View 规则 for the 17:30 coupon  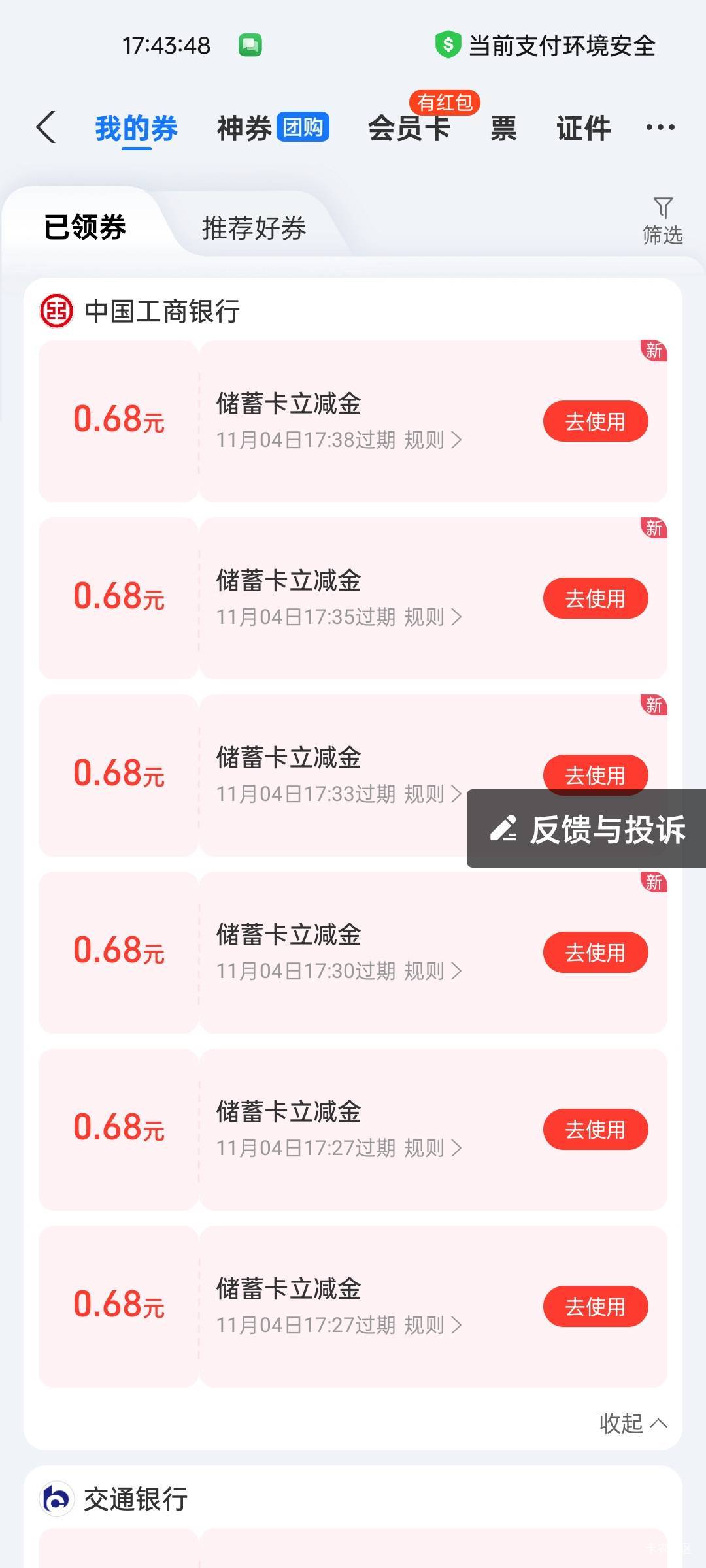pos(433,972)
